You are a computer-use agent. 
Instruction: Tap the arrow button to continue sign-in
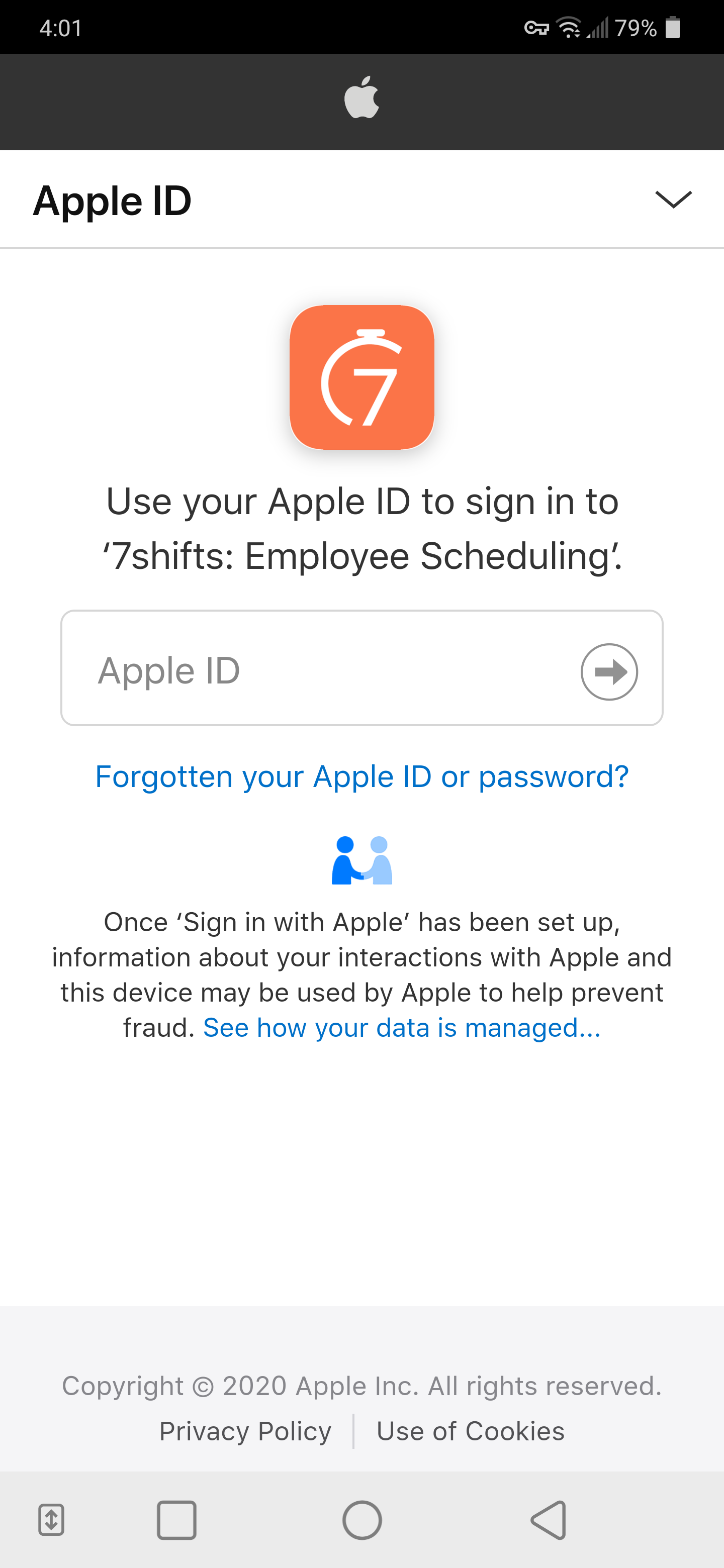point(609,672)
